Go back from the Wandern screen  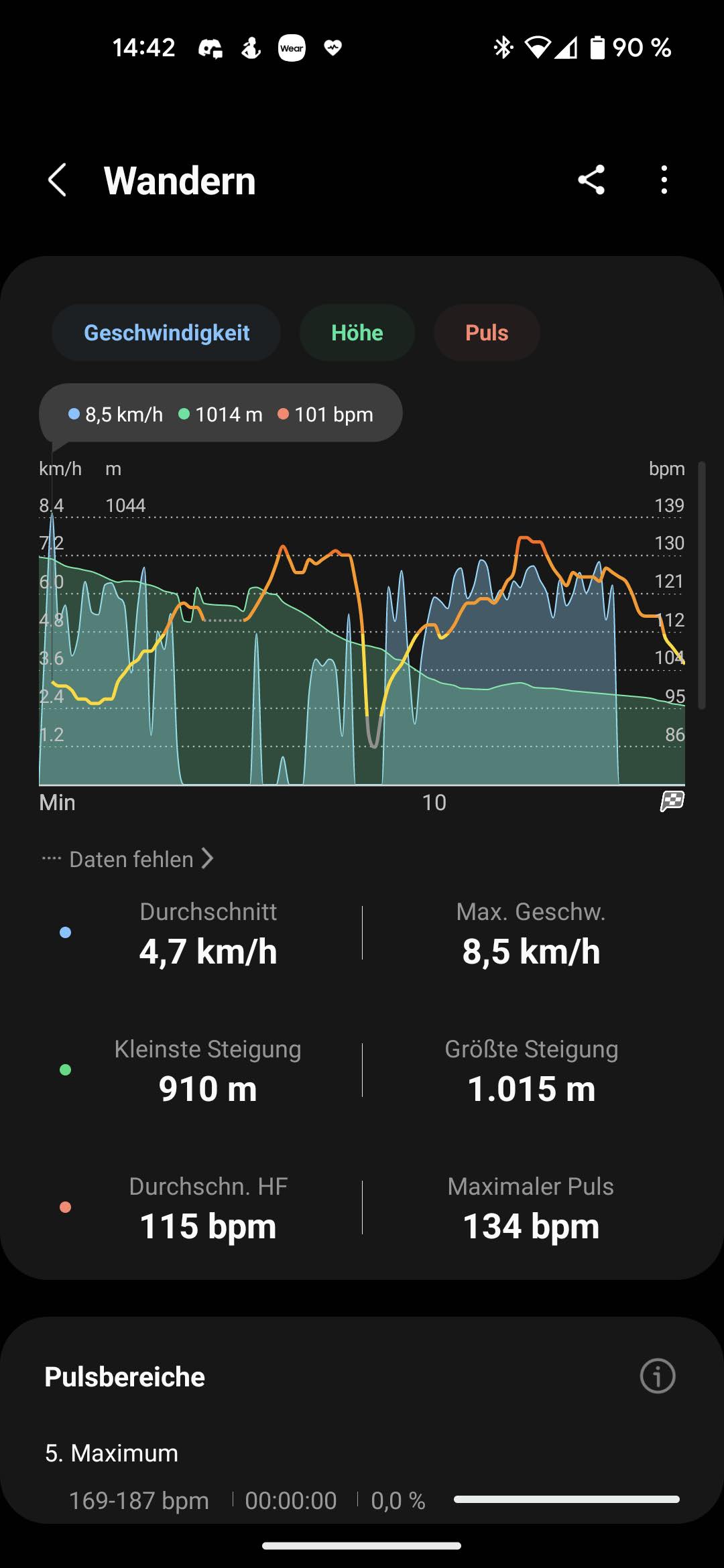(x=58, y=180)
